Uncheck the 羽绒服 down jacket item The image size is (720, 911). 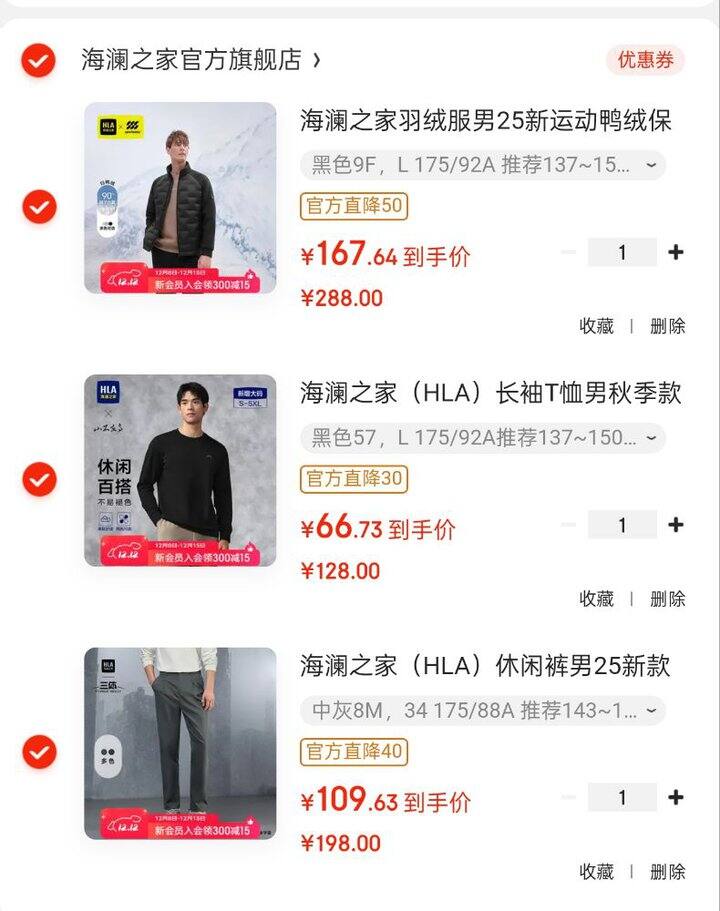click(39, 207)
